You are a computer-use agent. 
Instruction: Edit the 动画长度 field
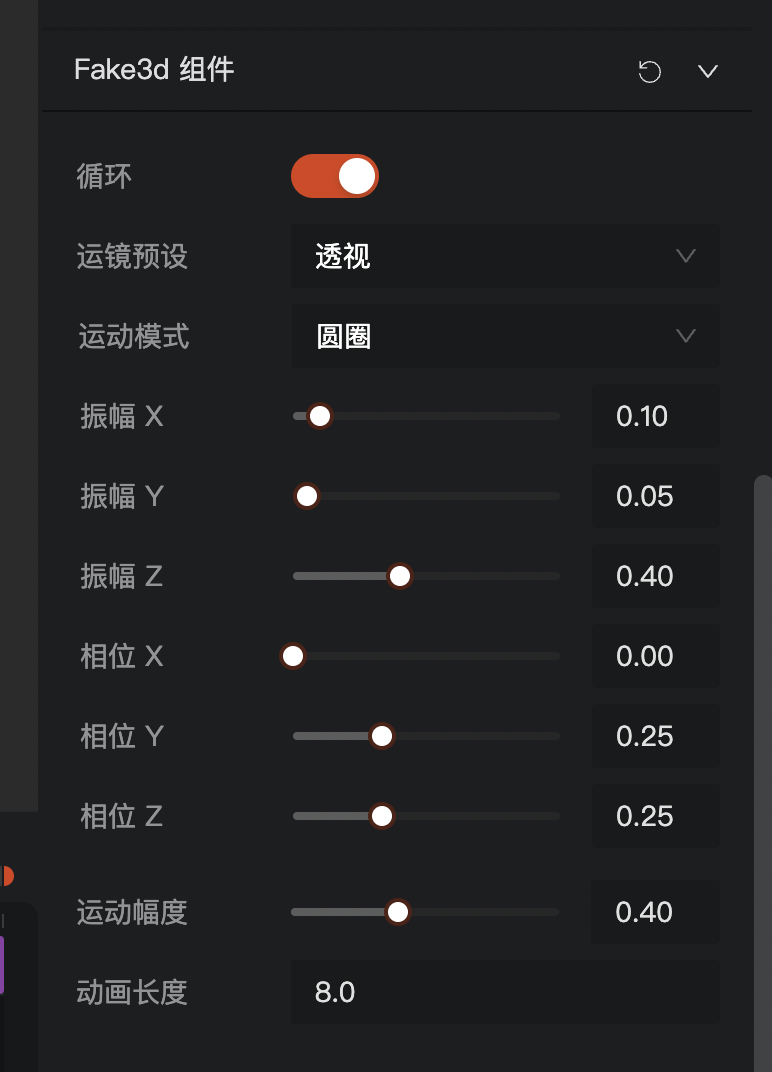click(505, 992)
